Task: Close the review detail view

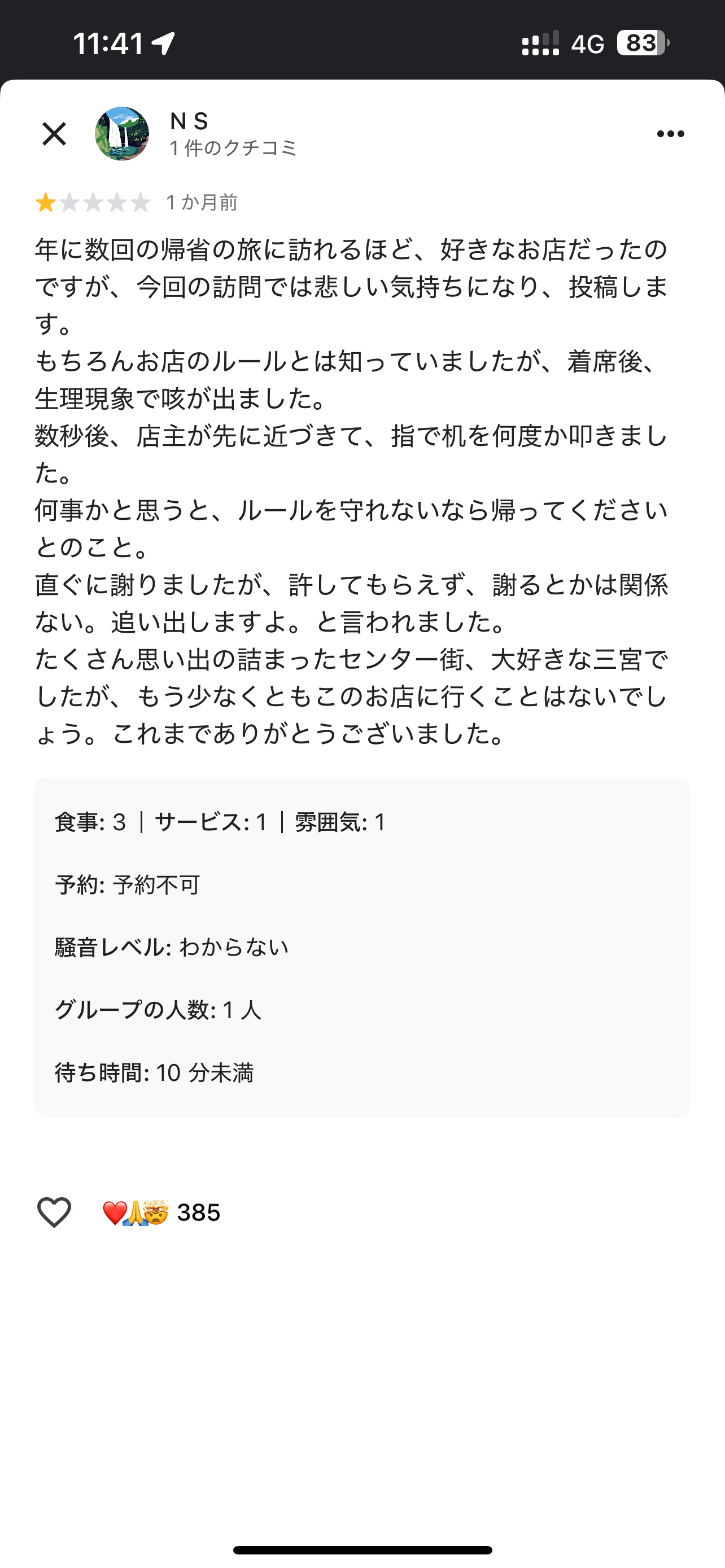Action: 54,134
